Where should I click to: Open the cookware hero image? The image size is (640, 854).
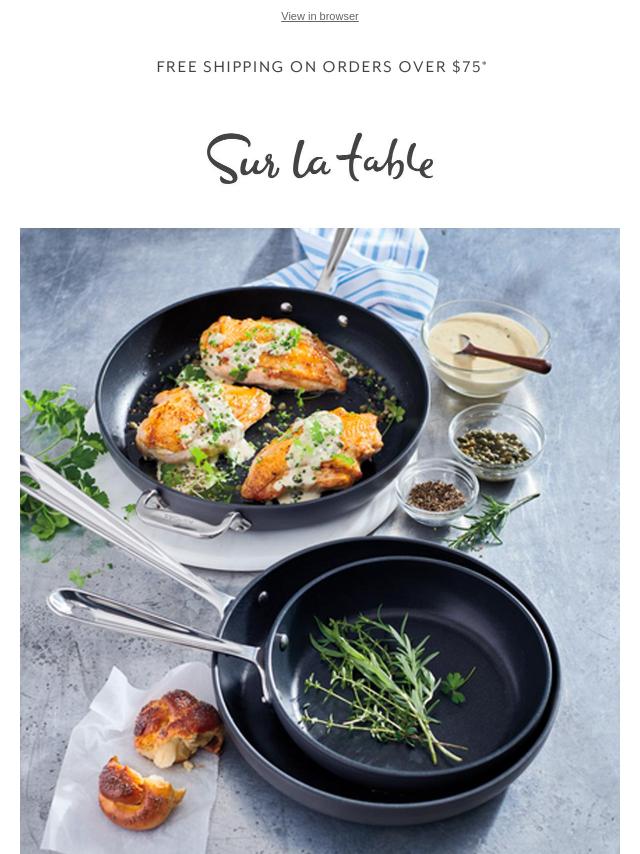[320, 540]
